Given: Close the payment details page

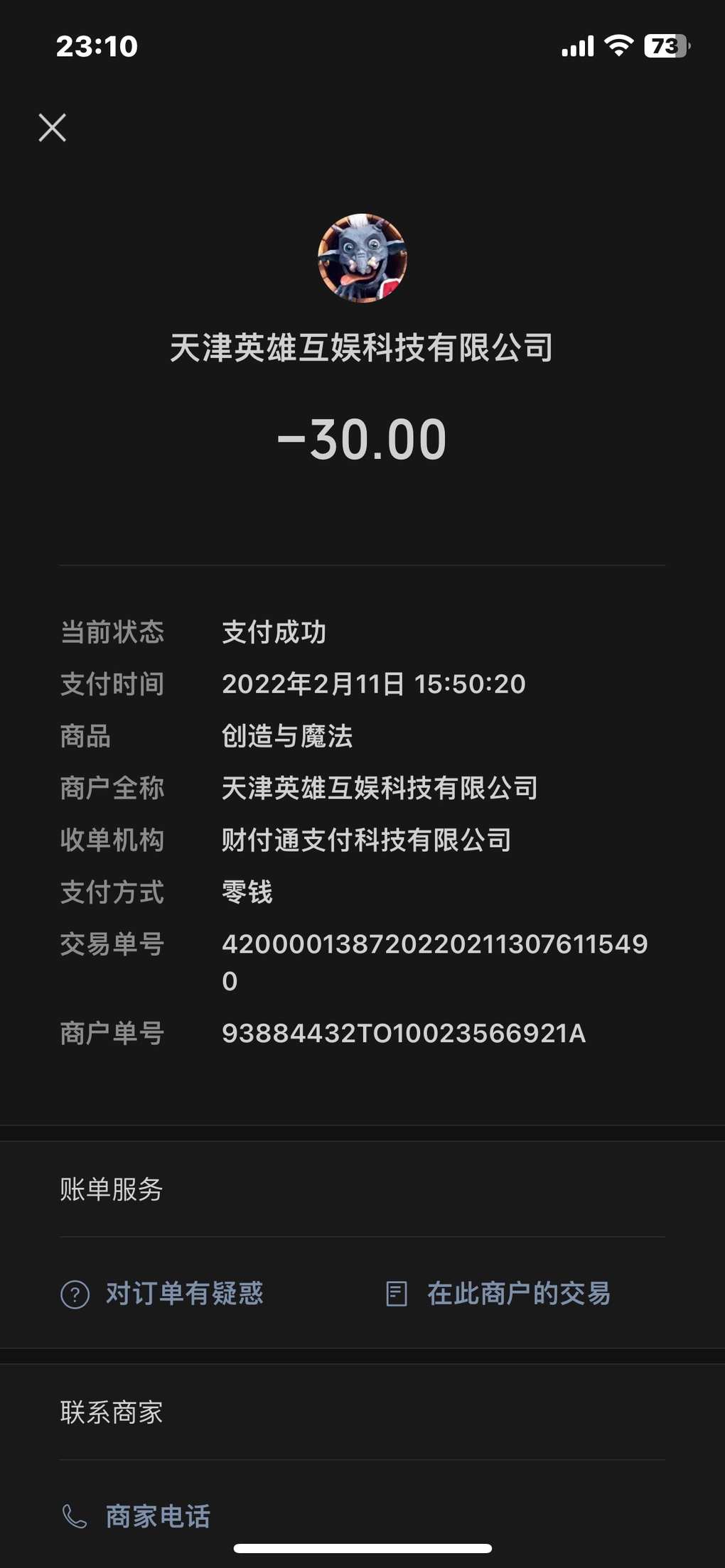Looking at the screenshot, I should 53,128.
